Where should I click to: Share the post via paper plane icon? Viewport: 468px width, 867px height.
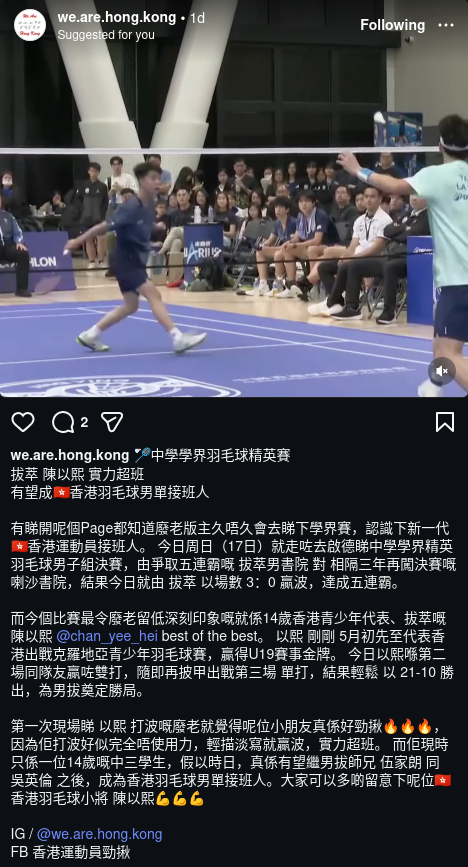point(112,422)
